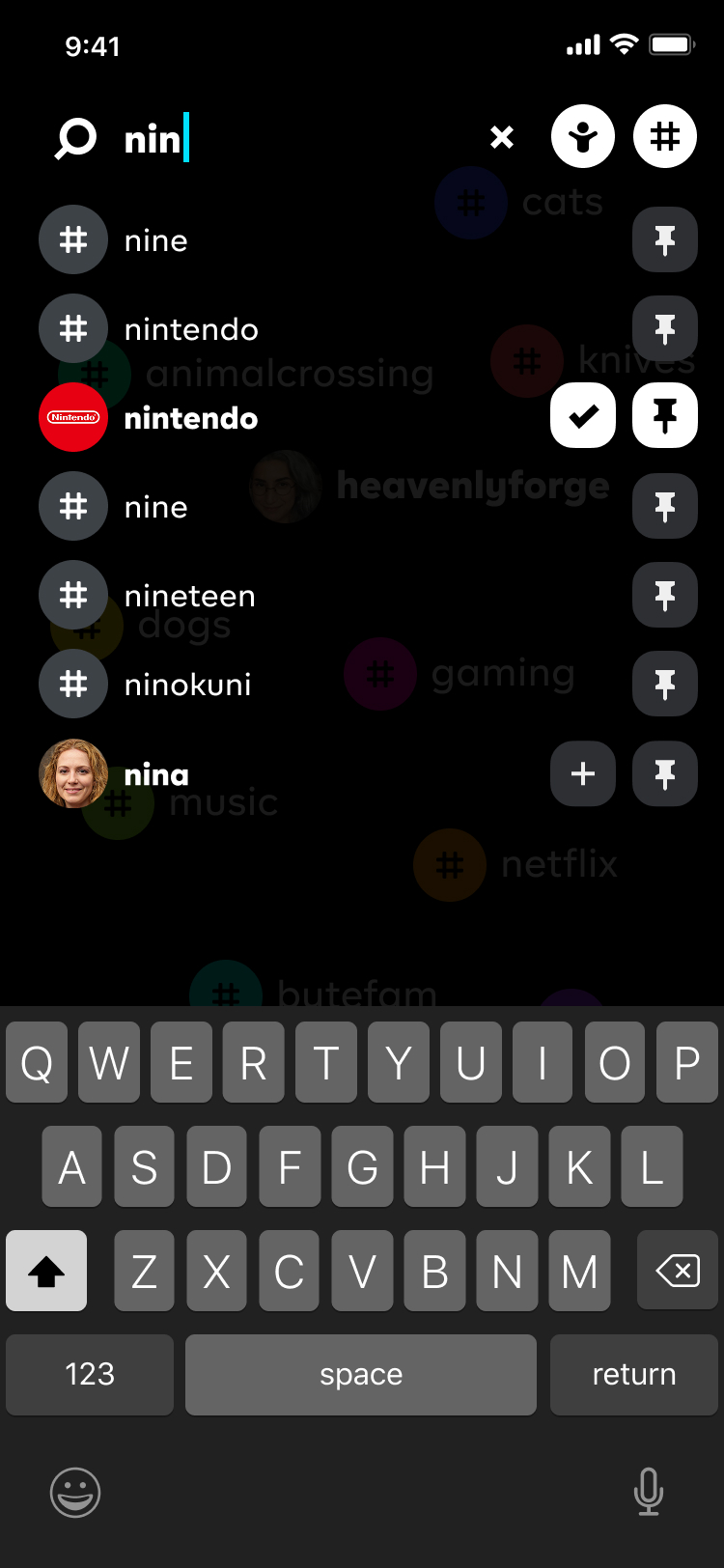Hit the keyboard backspace key
This screenshot has height=1568, width=724.
(678, 1271)
